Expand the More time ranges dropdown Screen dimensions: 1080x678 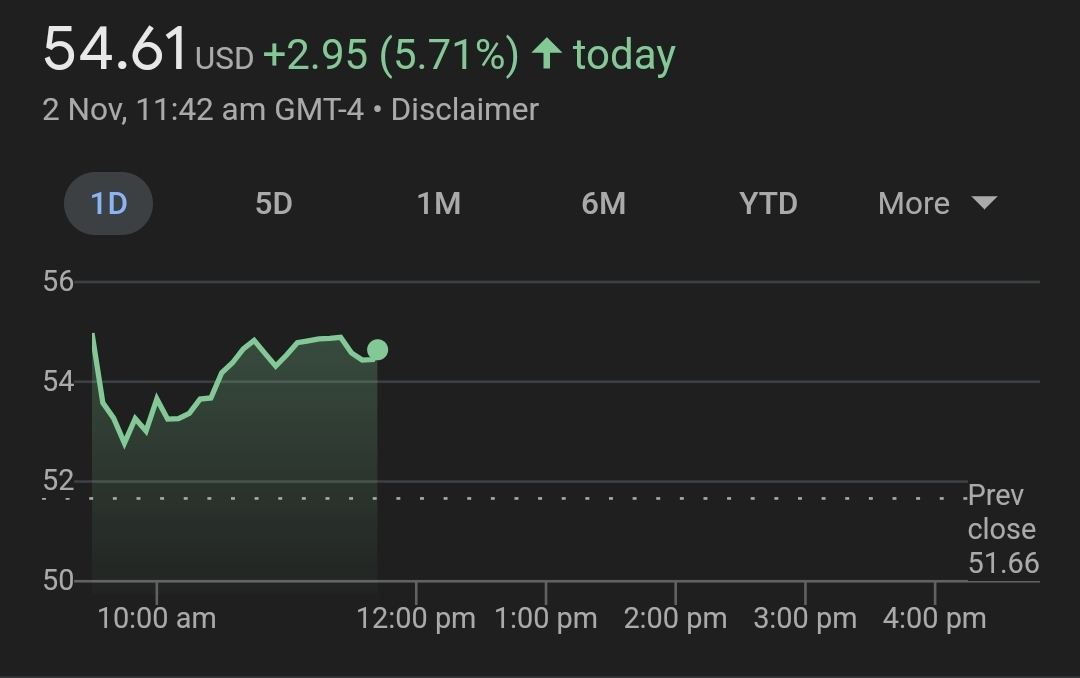(x=936, y=203)
